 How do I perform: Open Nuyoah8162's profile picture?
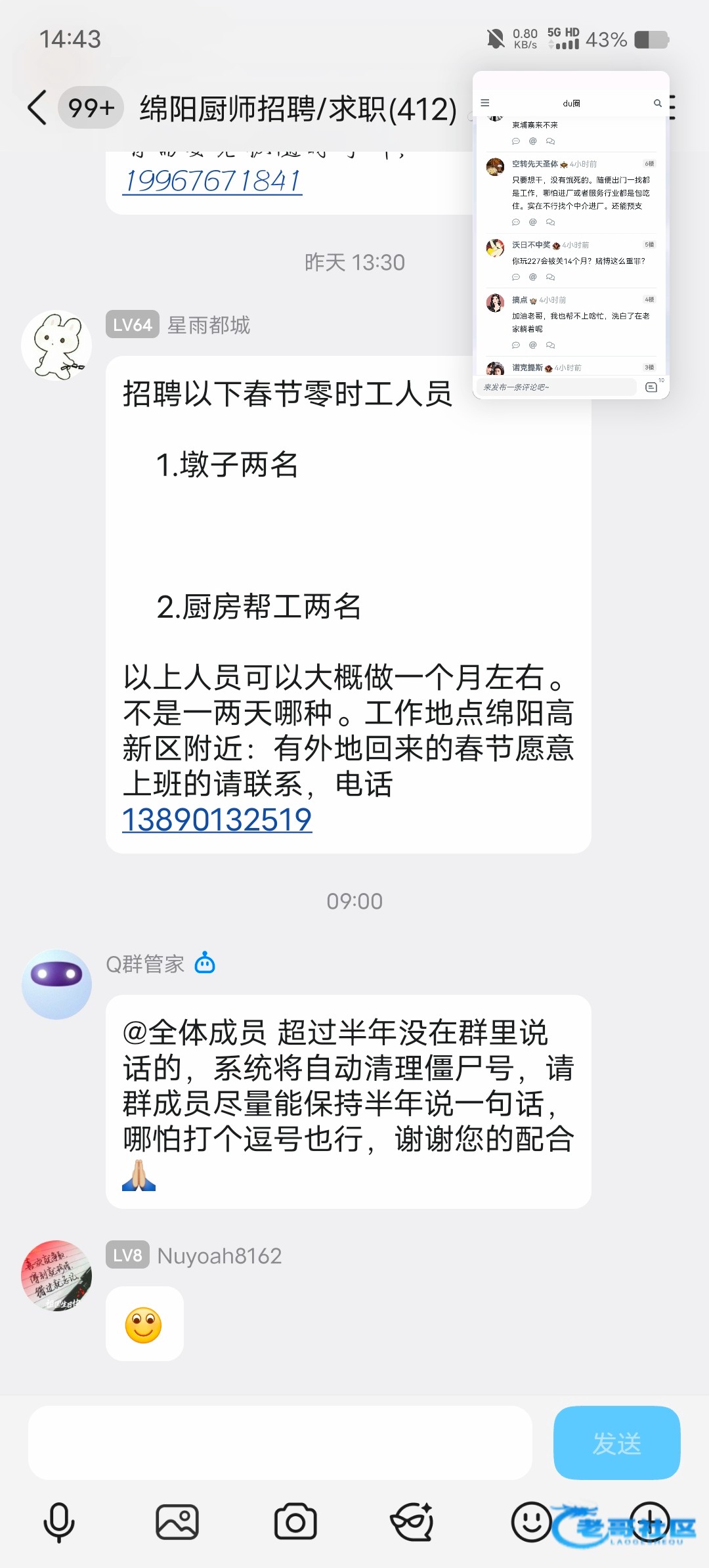(x=56, y=1275)
